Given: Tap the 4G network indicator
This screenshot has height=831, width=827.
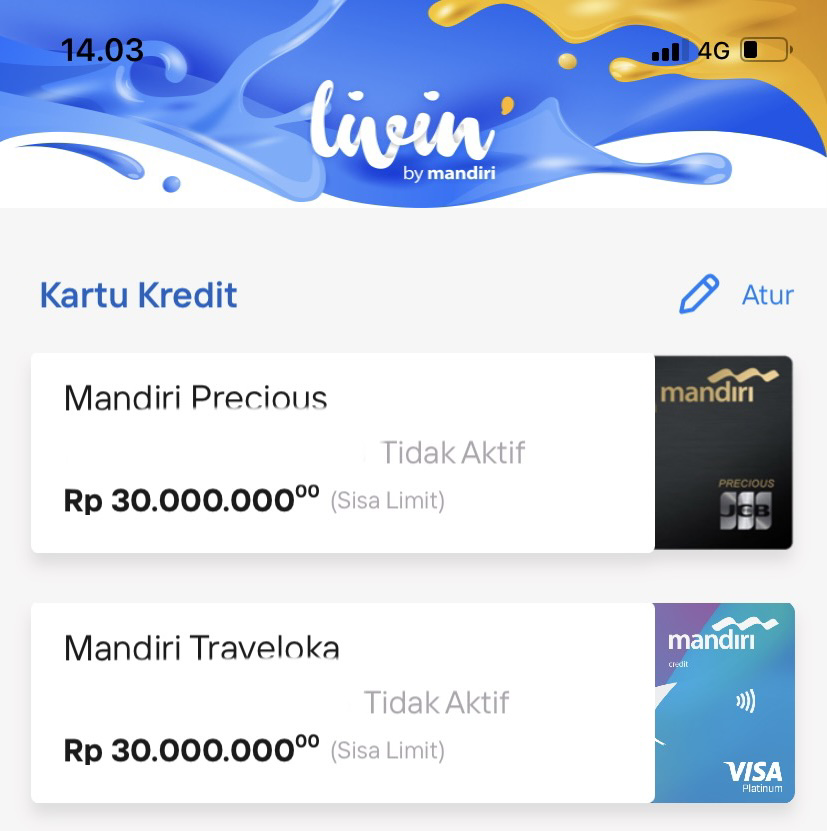Looking at the screenshot, I should tap(712, 50).
